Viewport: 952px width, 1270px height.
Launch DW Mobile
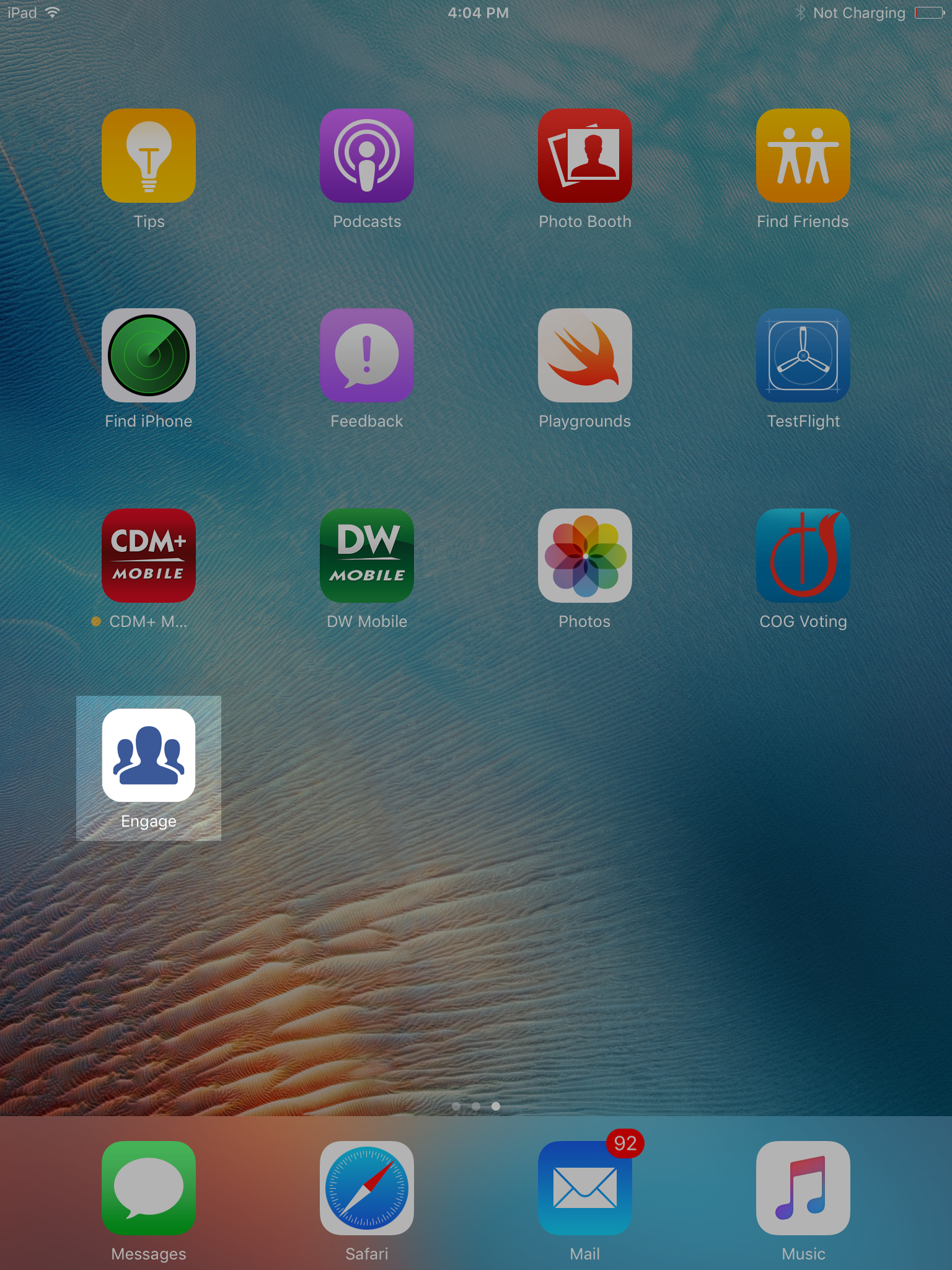click(367, 556)
